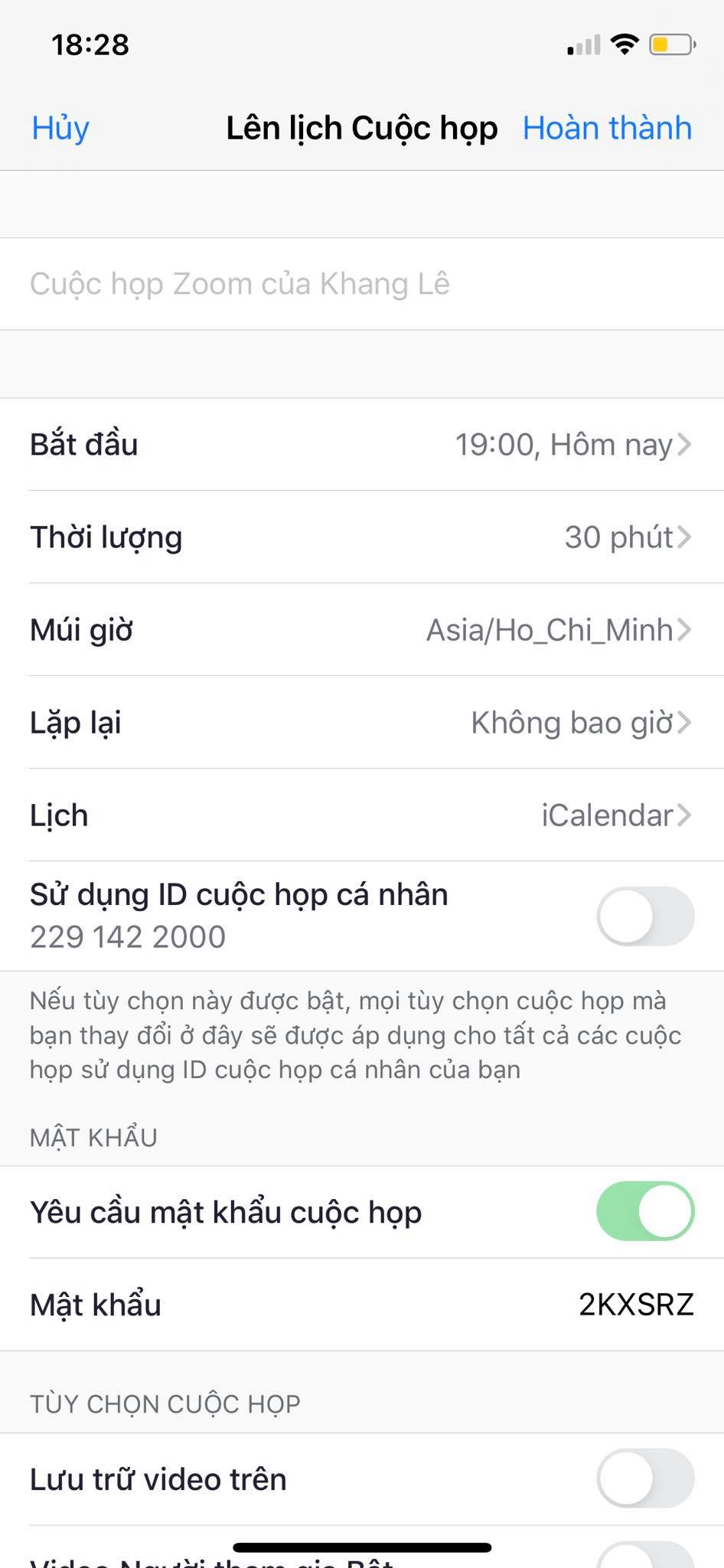Toggle the Lưu trữ video trên switch
The image size is (724, 1568).
(645, 1478)
